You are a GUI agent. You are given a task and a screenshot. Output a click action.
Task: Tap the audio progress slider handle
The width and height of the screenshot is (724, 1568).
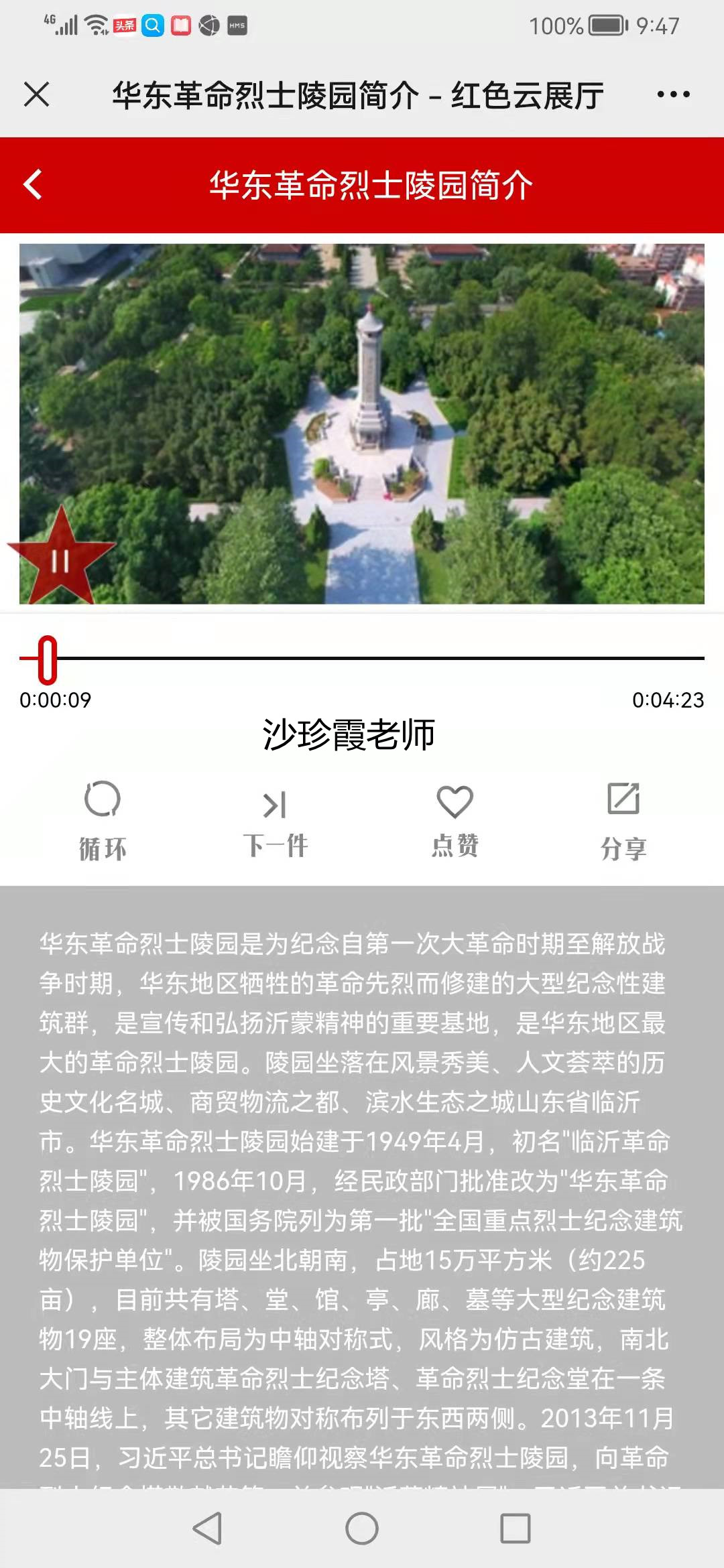coord(48,659)
